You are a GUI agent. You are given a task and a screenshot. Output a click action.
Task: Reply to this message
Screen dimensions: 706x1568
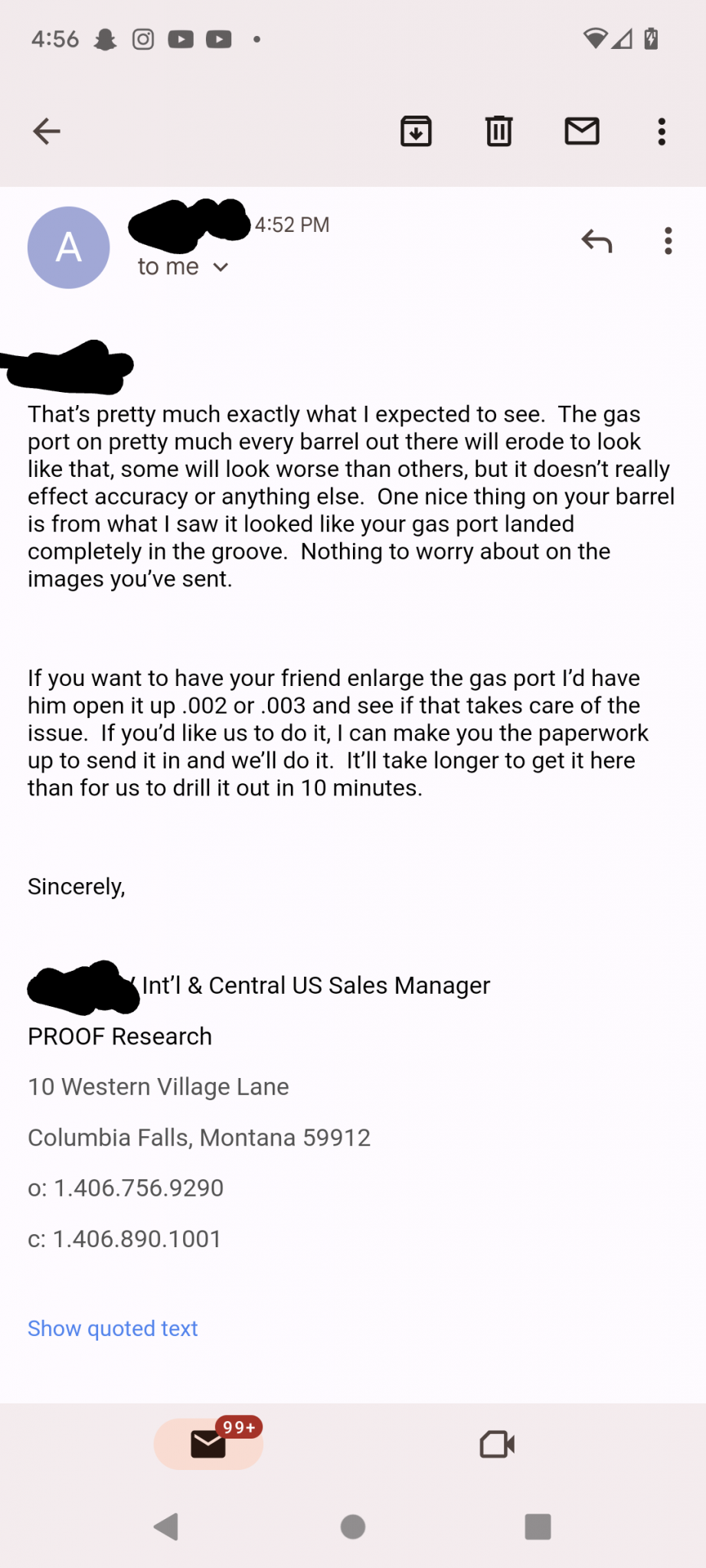point(597,241)
